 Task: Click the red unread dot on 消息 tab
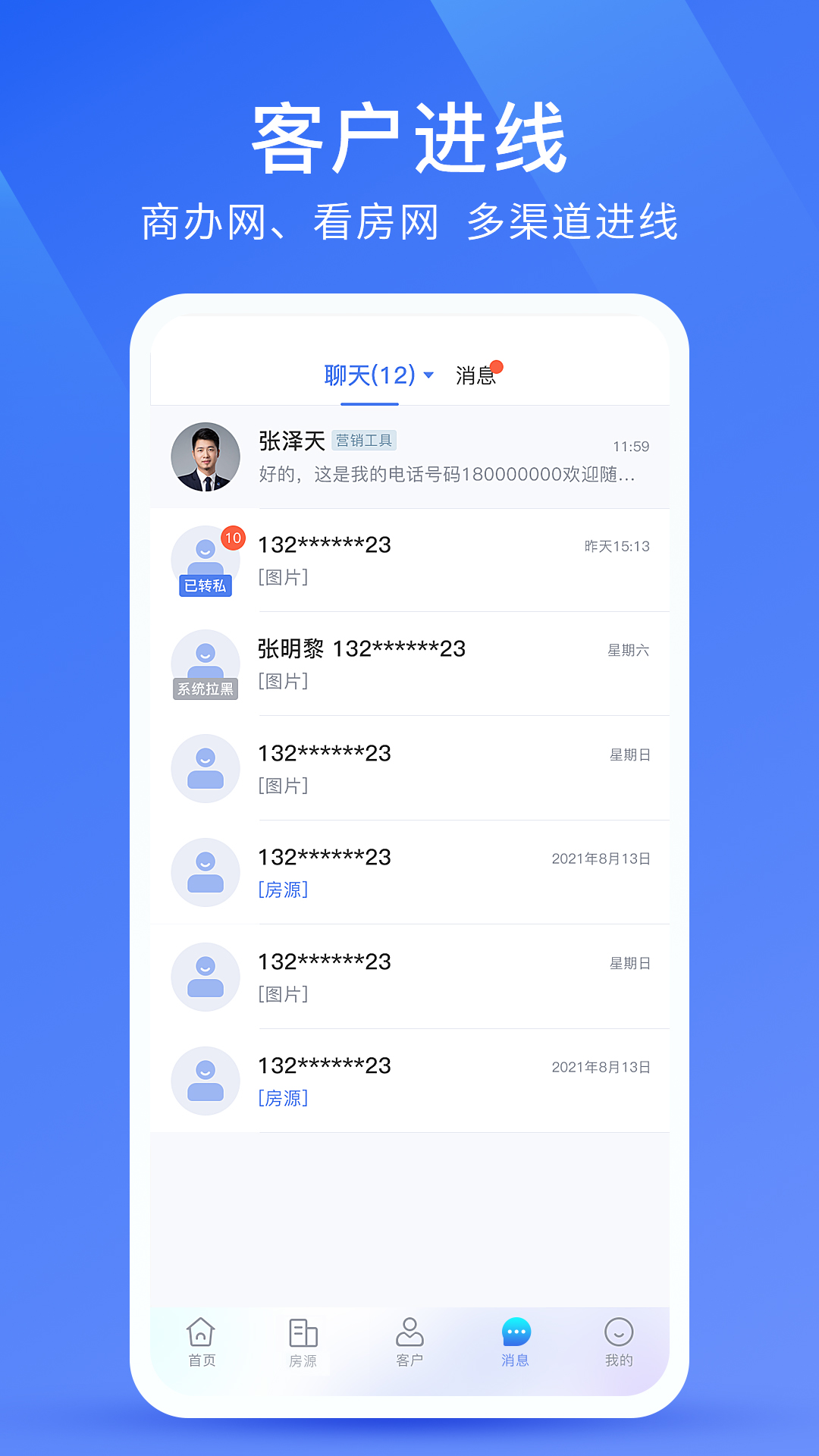[498, 365]
